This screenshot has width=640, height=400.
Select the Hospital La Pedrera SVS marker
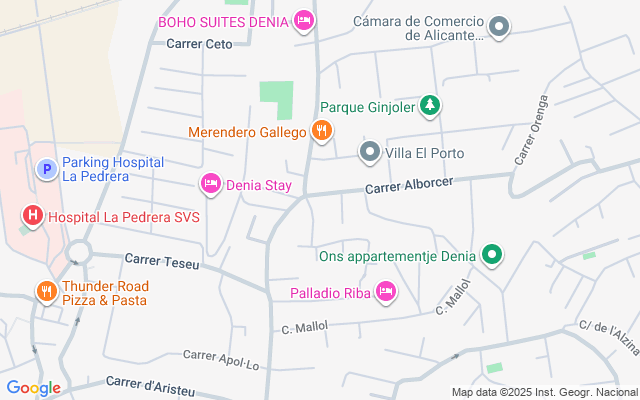[33, 215]
